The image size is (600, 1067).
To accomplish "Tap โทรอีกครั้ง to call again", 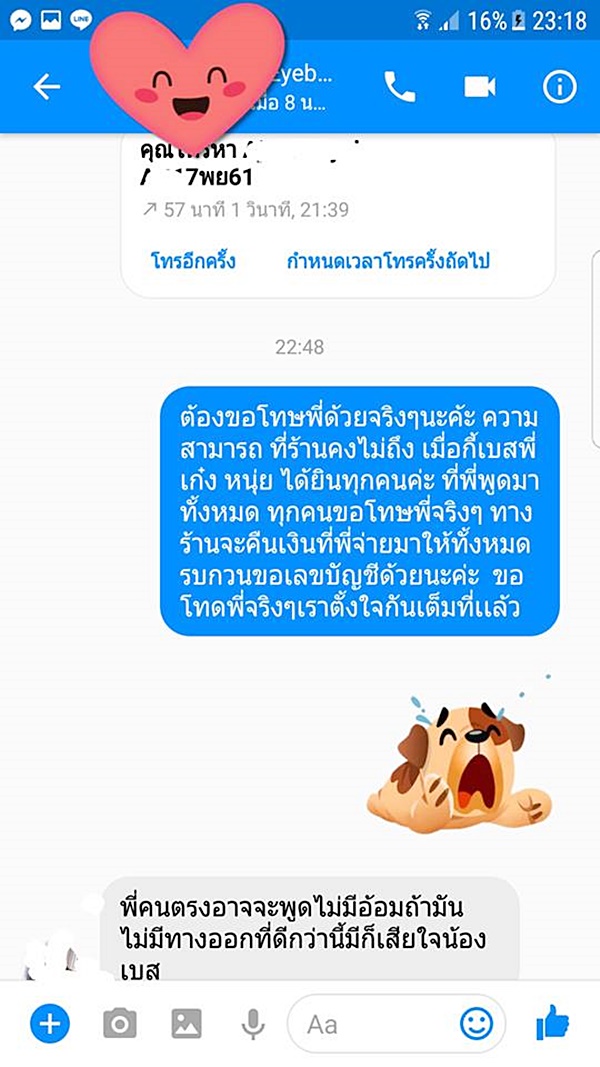I will point(193,262).
